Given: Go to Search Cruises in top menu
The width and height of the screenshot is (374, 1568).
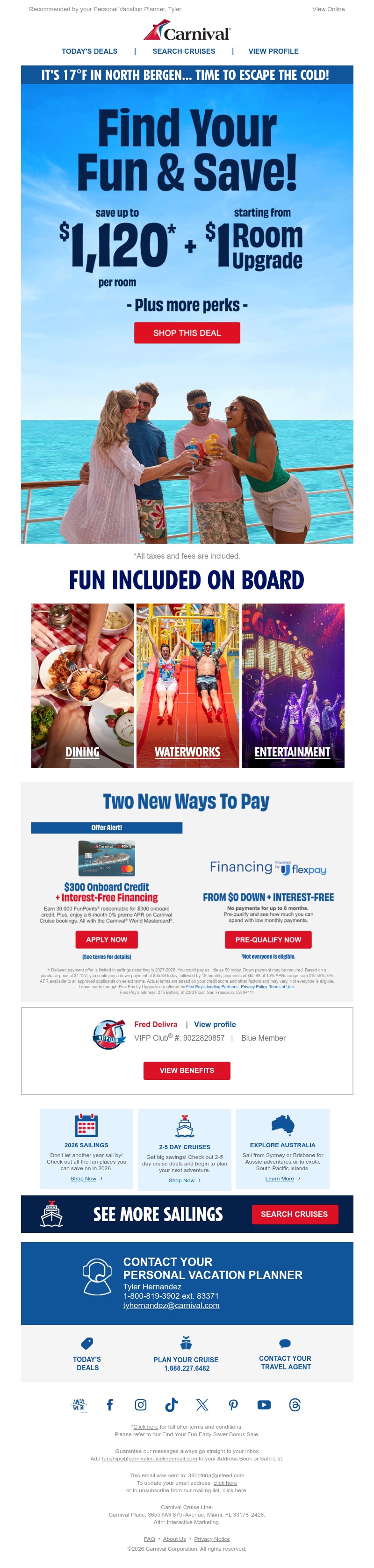Looking at the screenshot, I should tap(183, 52).
